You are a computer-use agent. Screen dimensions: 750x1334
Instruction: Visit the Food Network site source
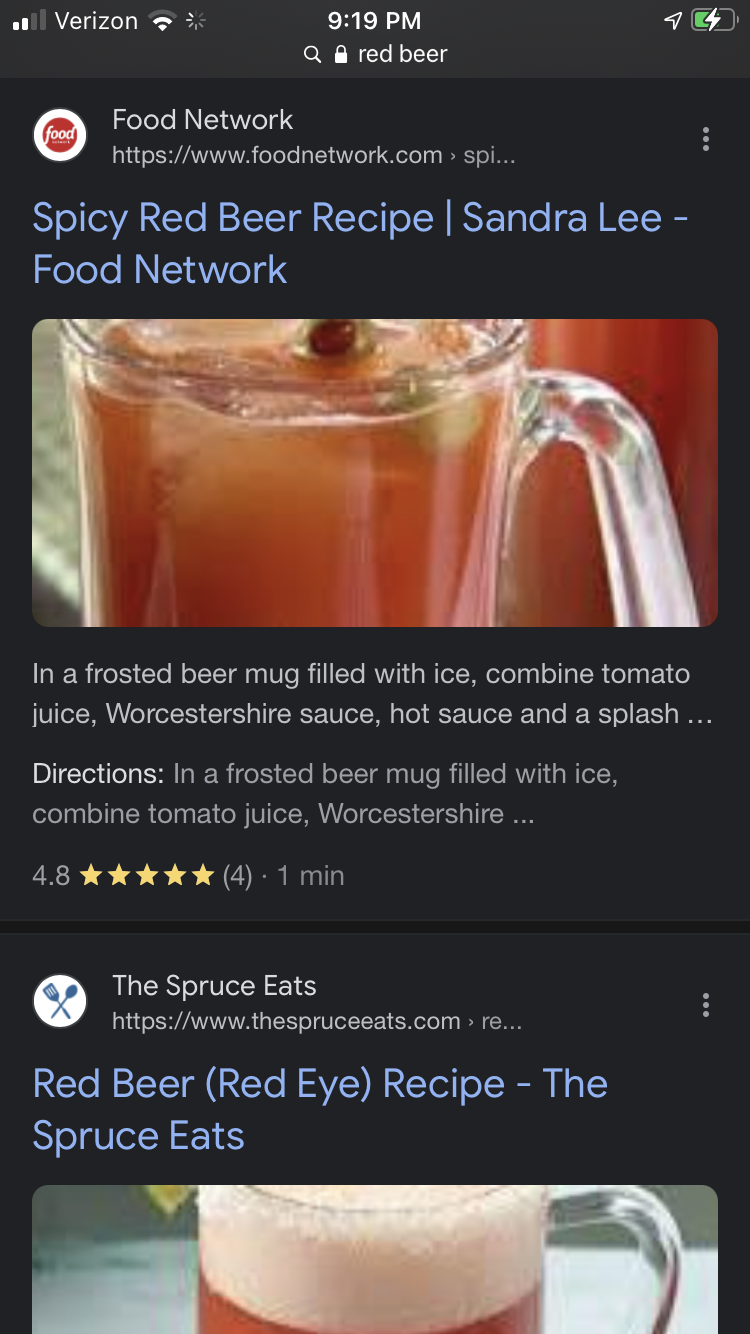(275, 137)
